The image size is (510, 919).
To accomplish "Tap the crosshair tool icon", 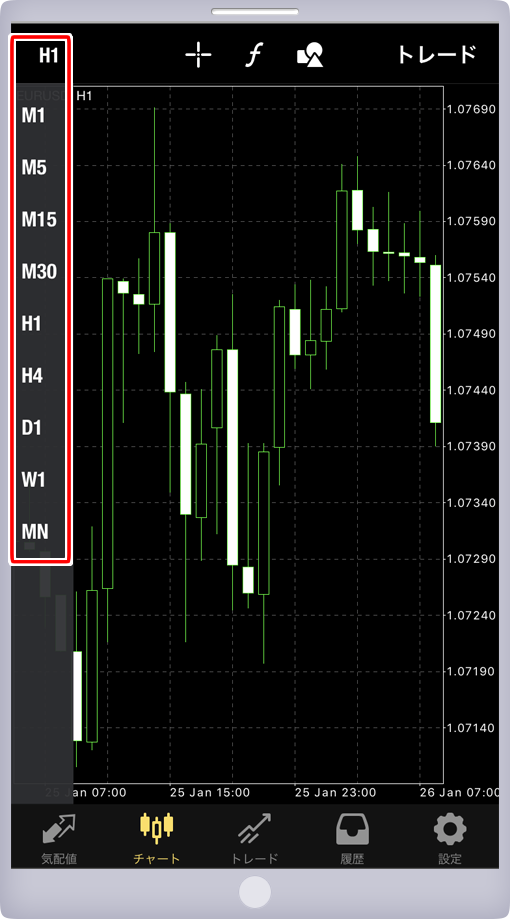I will [x=198, y=55].
